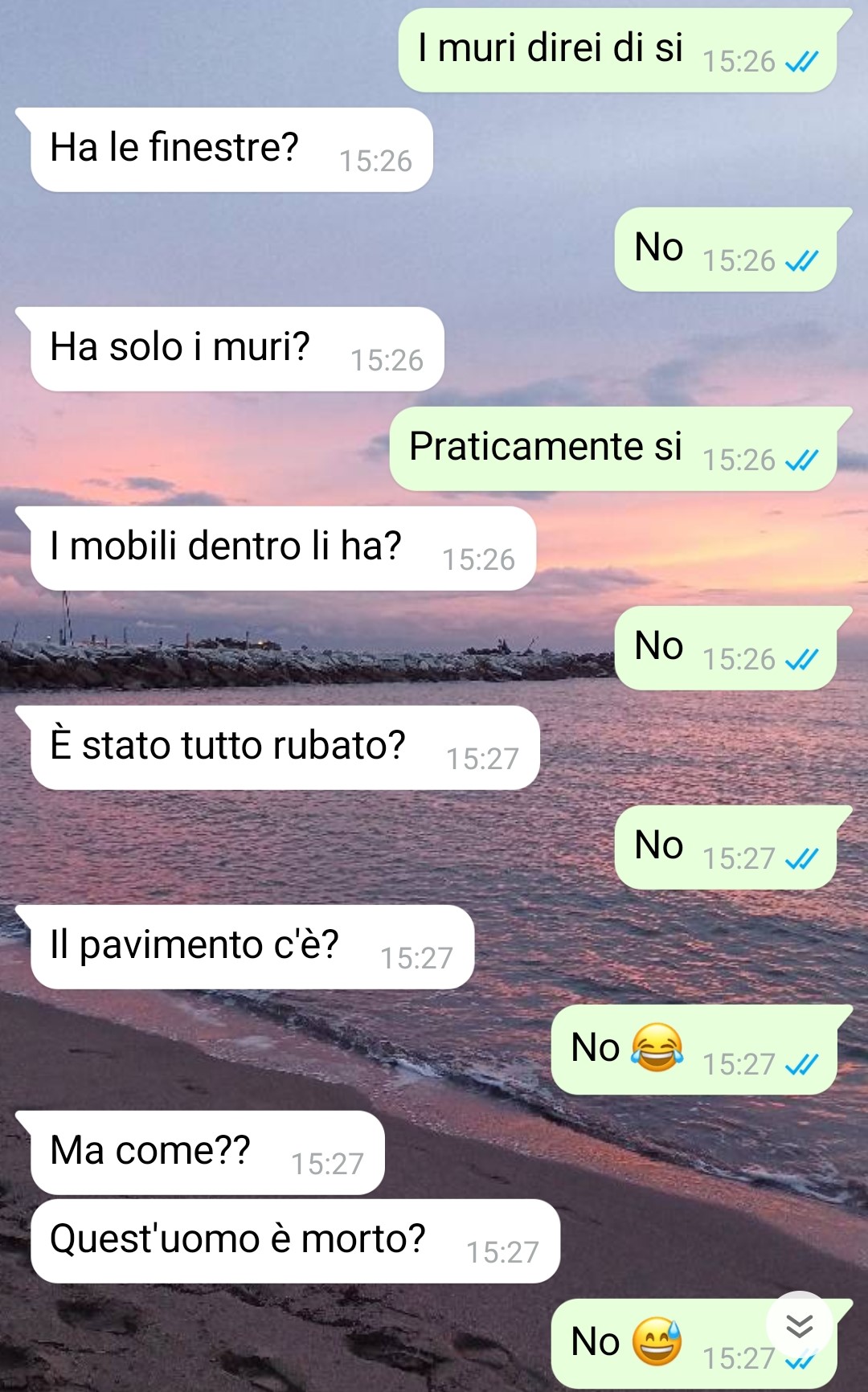This screenshot has height=1392, width=868.
Task: Jump to the latest messages
Action: [x=799, y=1325]
